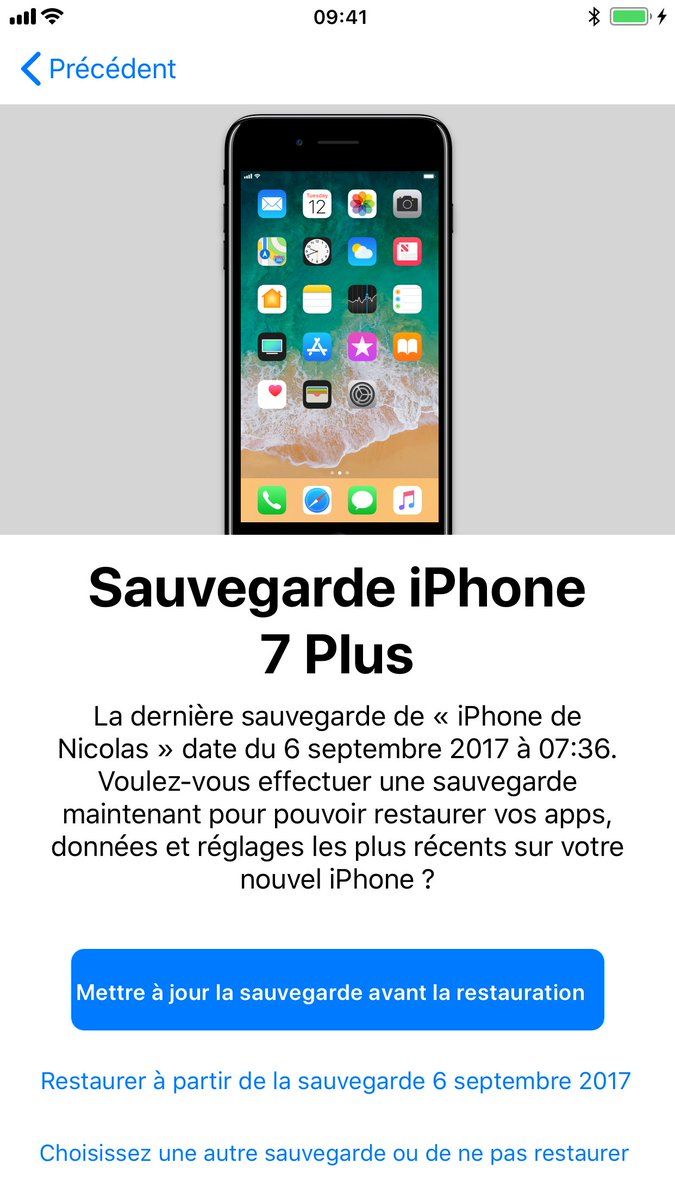Restore from the 6 septembre 2017 backup
This screenshot has width=675, height=1200.
[x=335, y=1081]
